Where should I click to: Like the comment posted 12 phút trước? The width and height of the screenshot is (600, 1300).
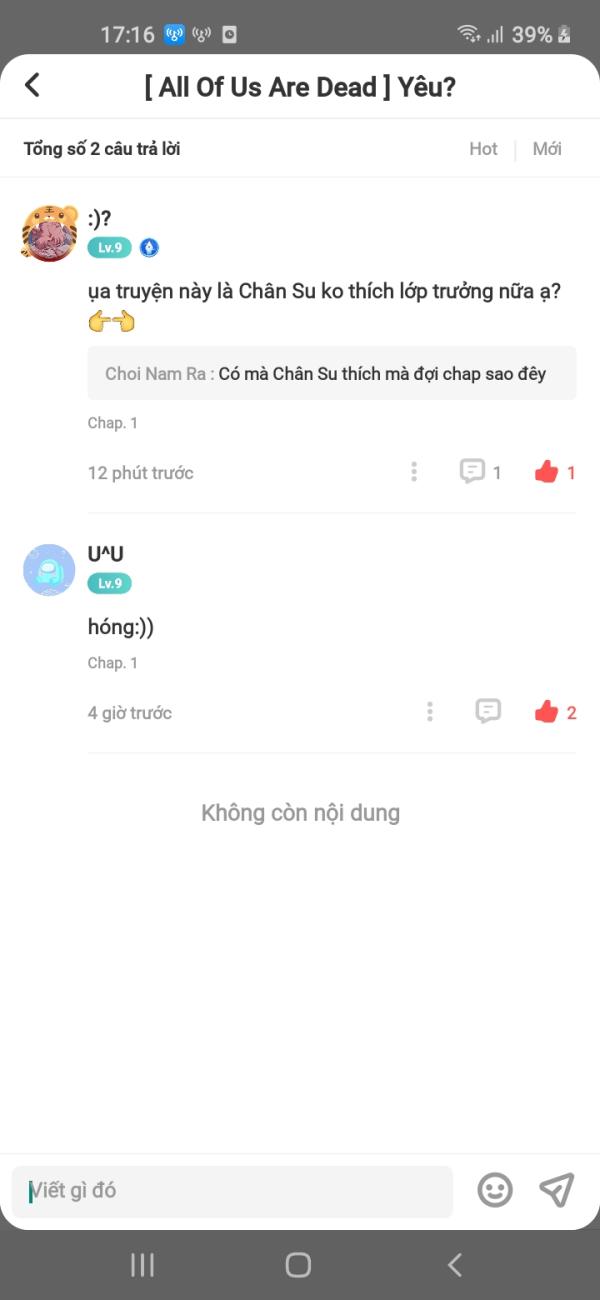coord(555,472)
